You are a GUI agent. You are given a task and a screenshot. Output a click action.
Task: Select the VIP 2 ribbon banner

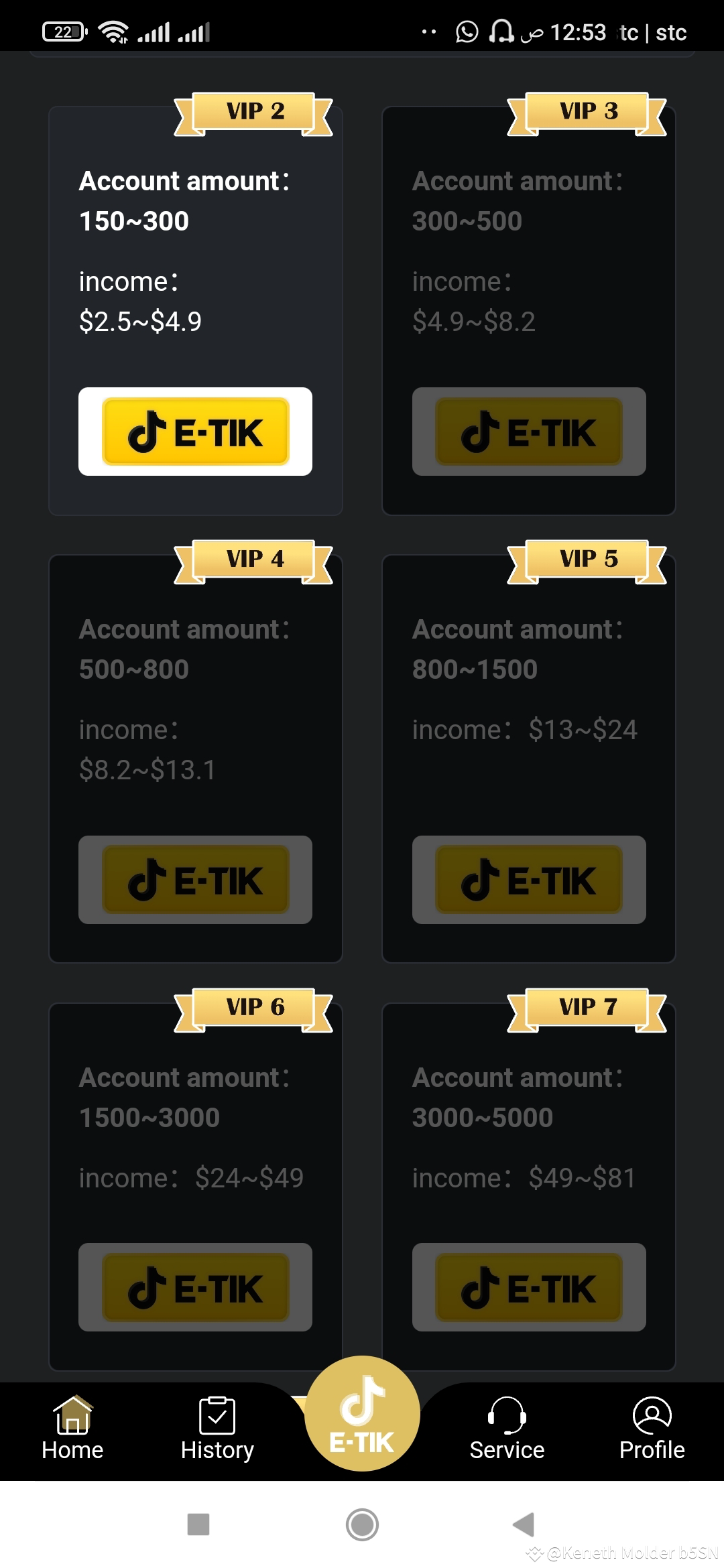pos(255,112)
